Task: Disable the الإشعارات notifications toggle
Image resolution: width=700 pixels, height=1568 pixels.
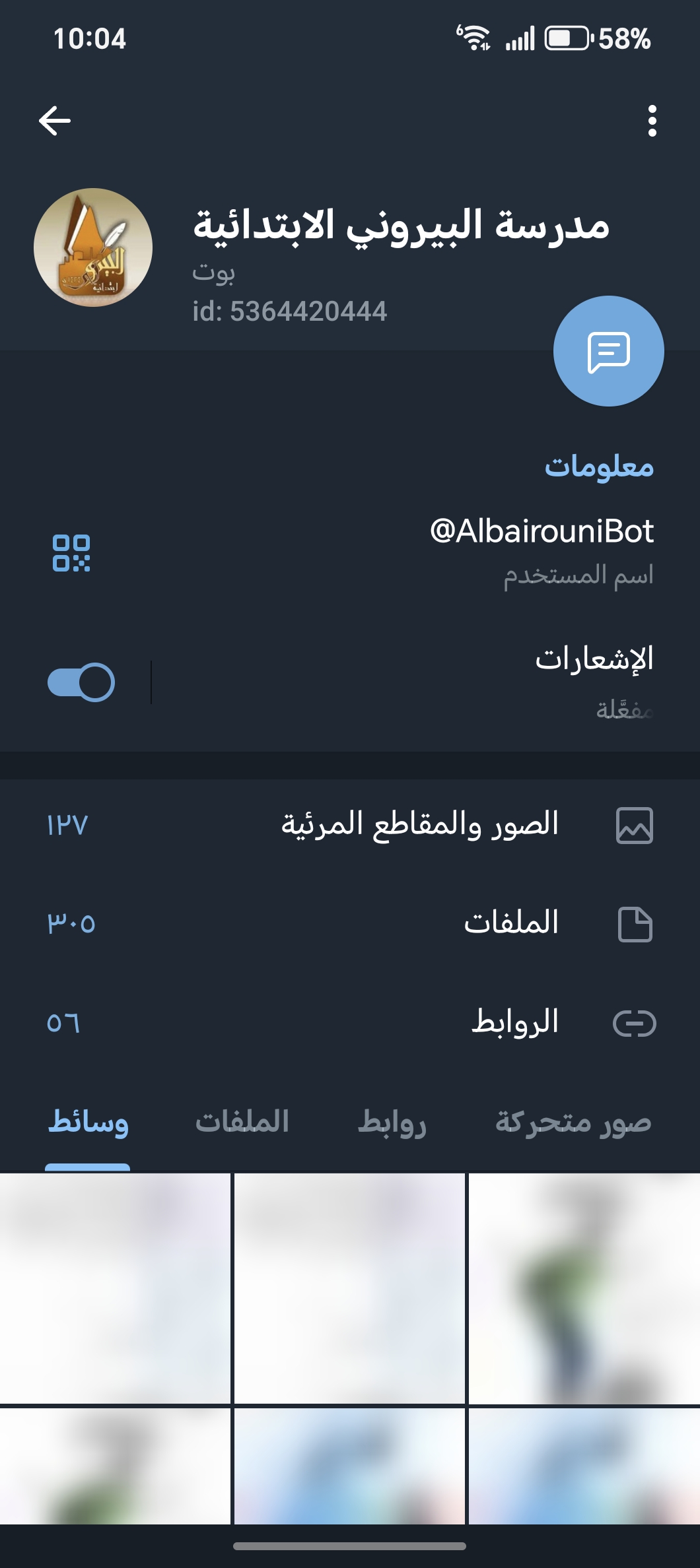Action: 81,683
